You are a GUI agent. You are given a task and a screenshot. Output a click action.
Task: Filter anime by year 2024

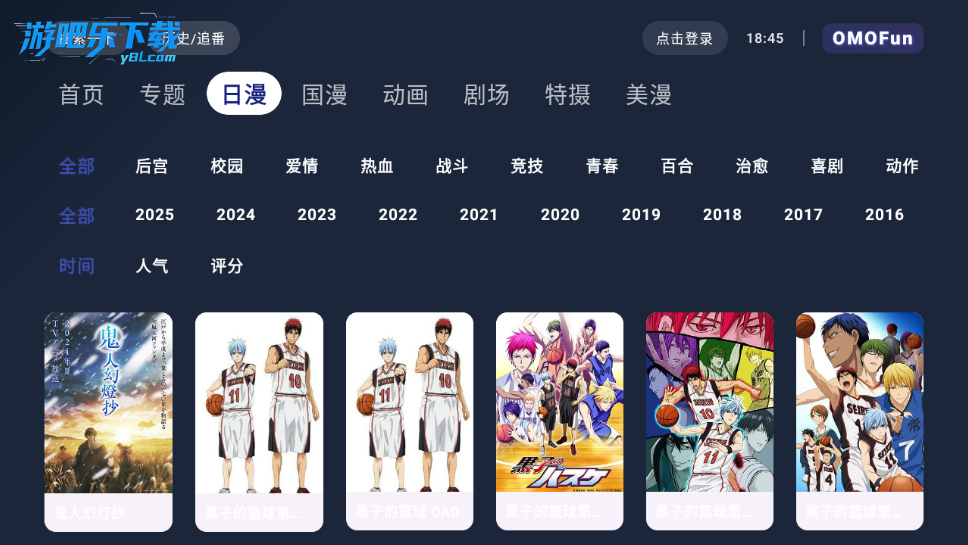coord(236,215)
